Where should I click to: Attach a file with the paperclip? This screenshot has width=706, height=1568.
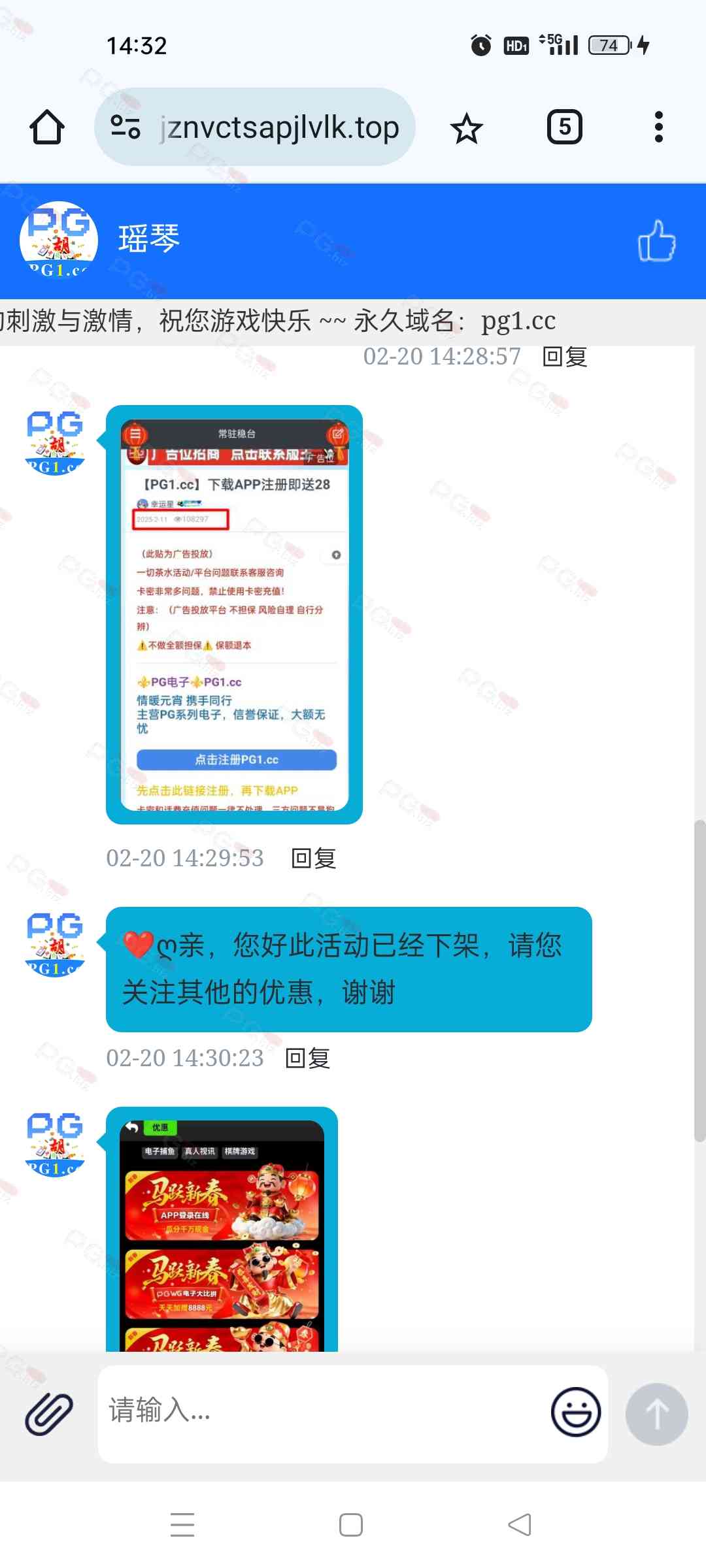(49, 1413)
